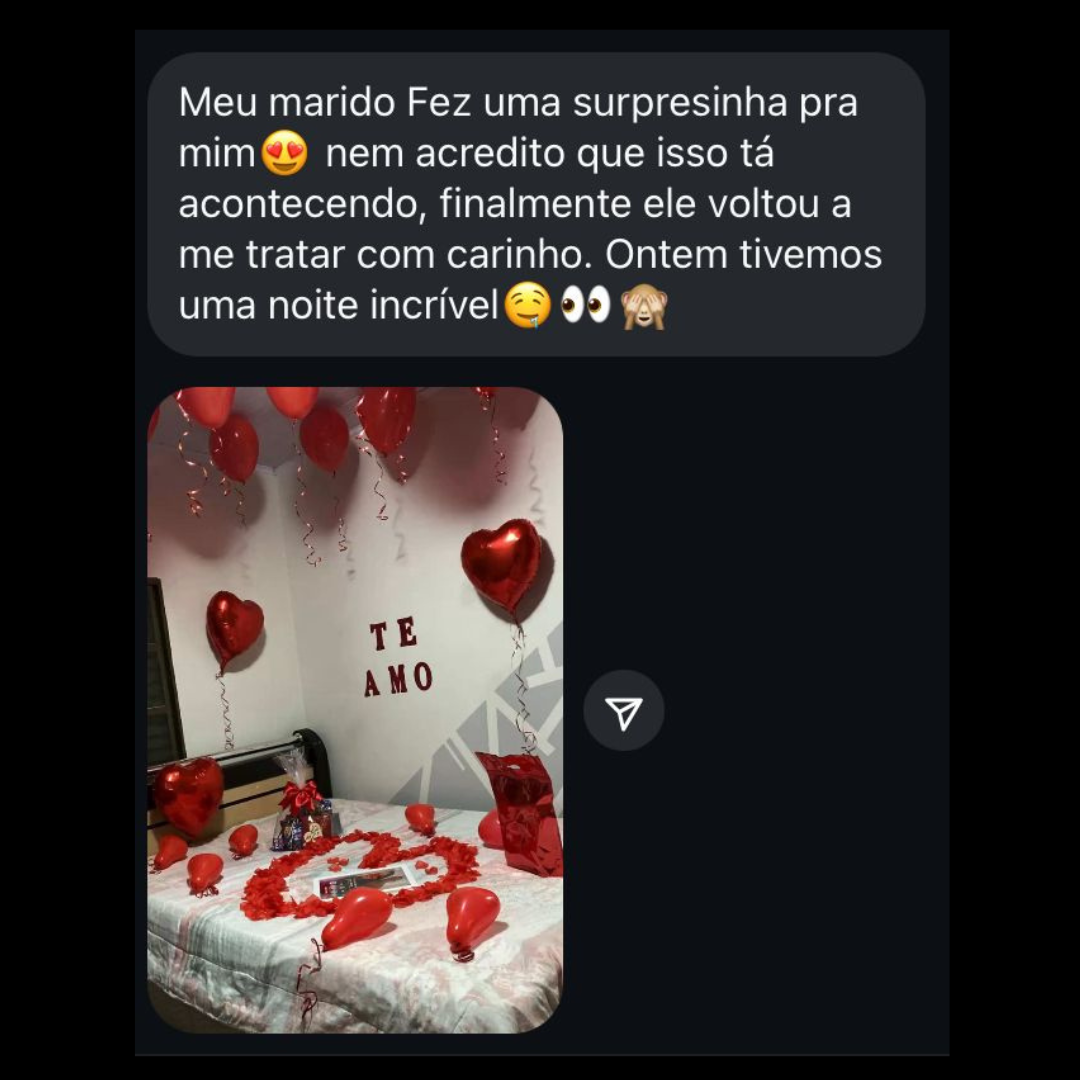1080x1080 pixels.
Task: Open the photo of the decorated bed
Action: pyautogui.click(x=355, y=710)
